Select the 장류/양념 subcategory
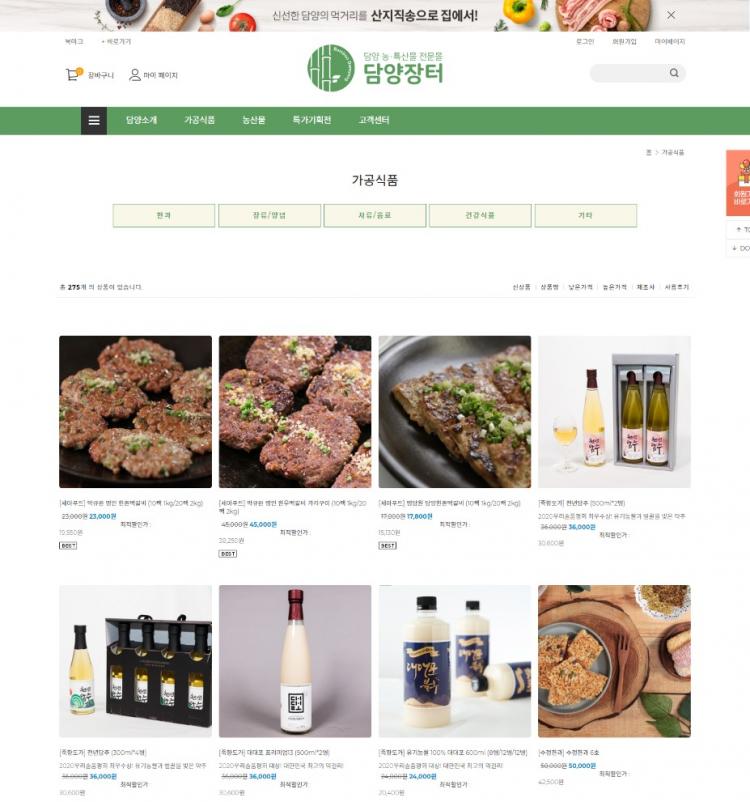 [x=269, y=215]
